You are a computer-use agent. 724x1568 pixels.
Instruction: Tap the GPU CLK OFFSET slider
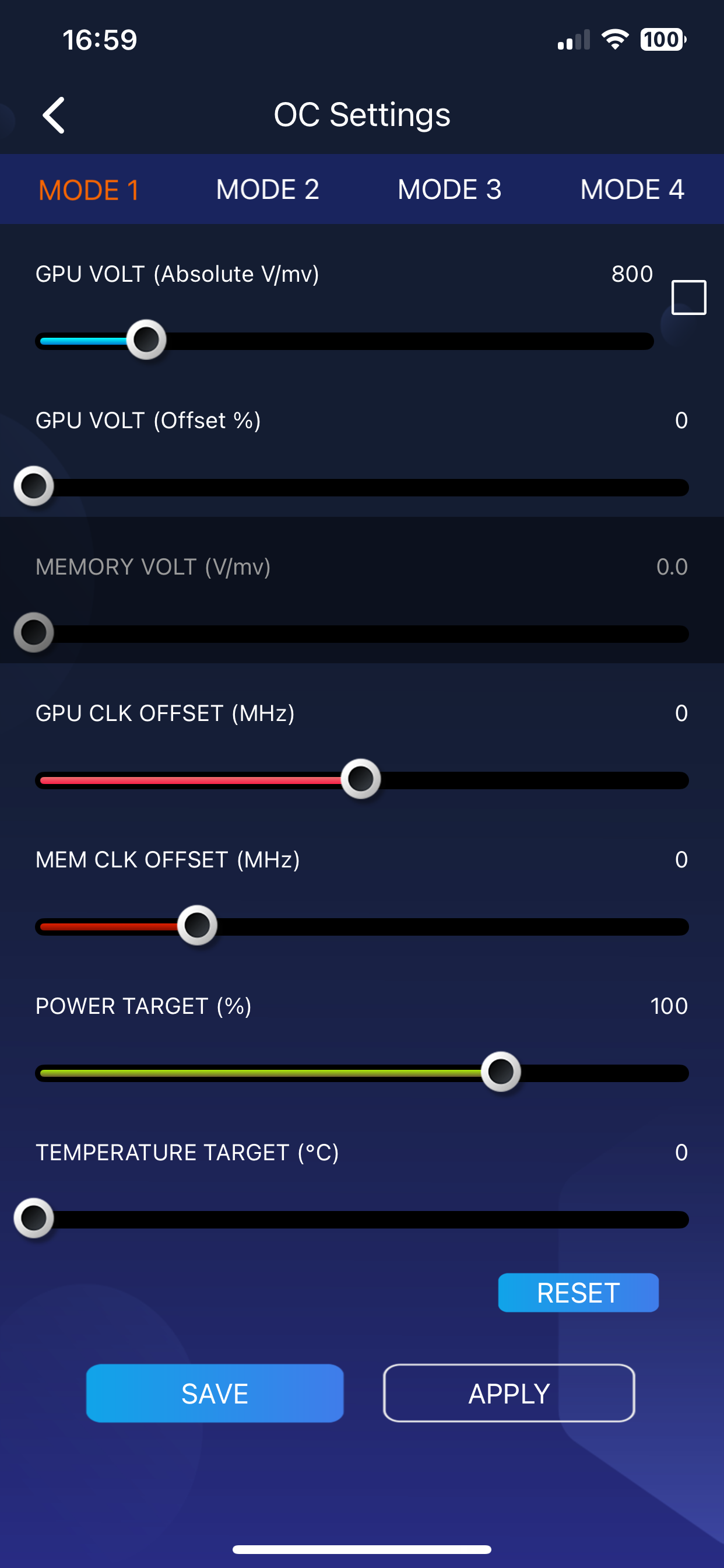point(361,780)
